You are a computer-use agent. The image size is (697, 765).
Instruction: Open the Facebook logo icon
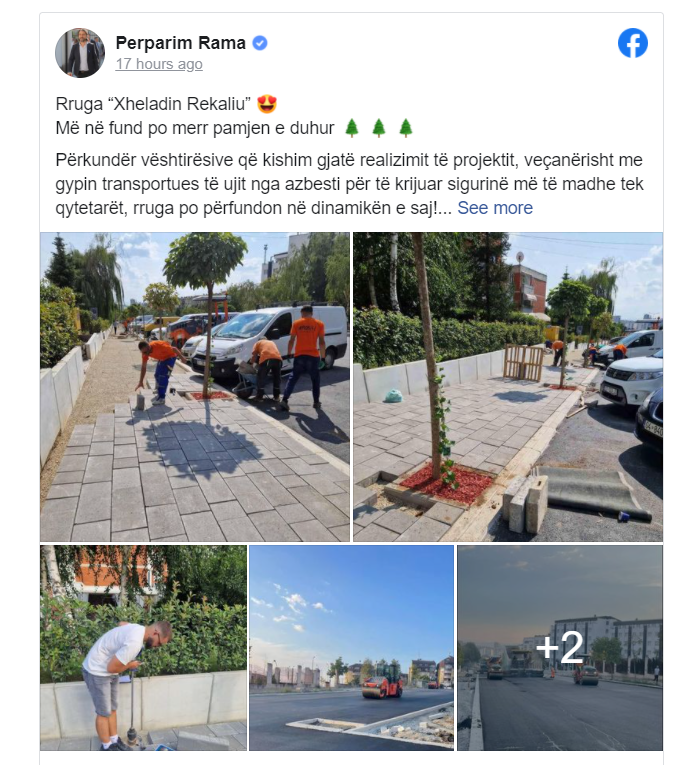tap(632, 43)
